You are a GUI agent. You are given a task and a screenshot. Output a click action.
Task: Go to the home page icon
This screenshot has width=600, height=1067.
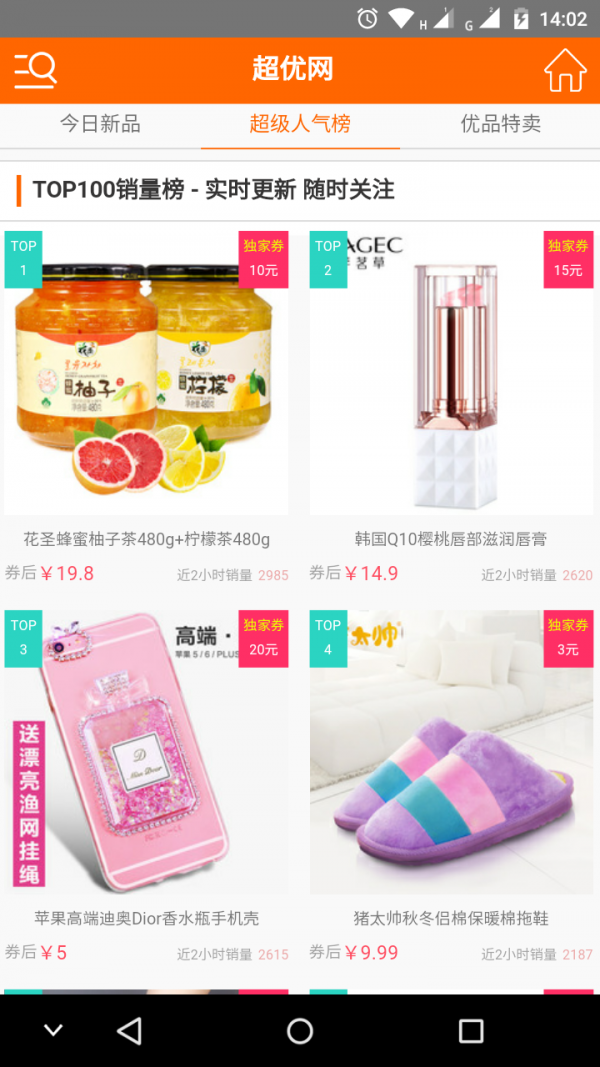click(x=565, y=70)
